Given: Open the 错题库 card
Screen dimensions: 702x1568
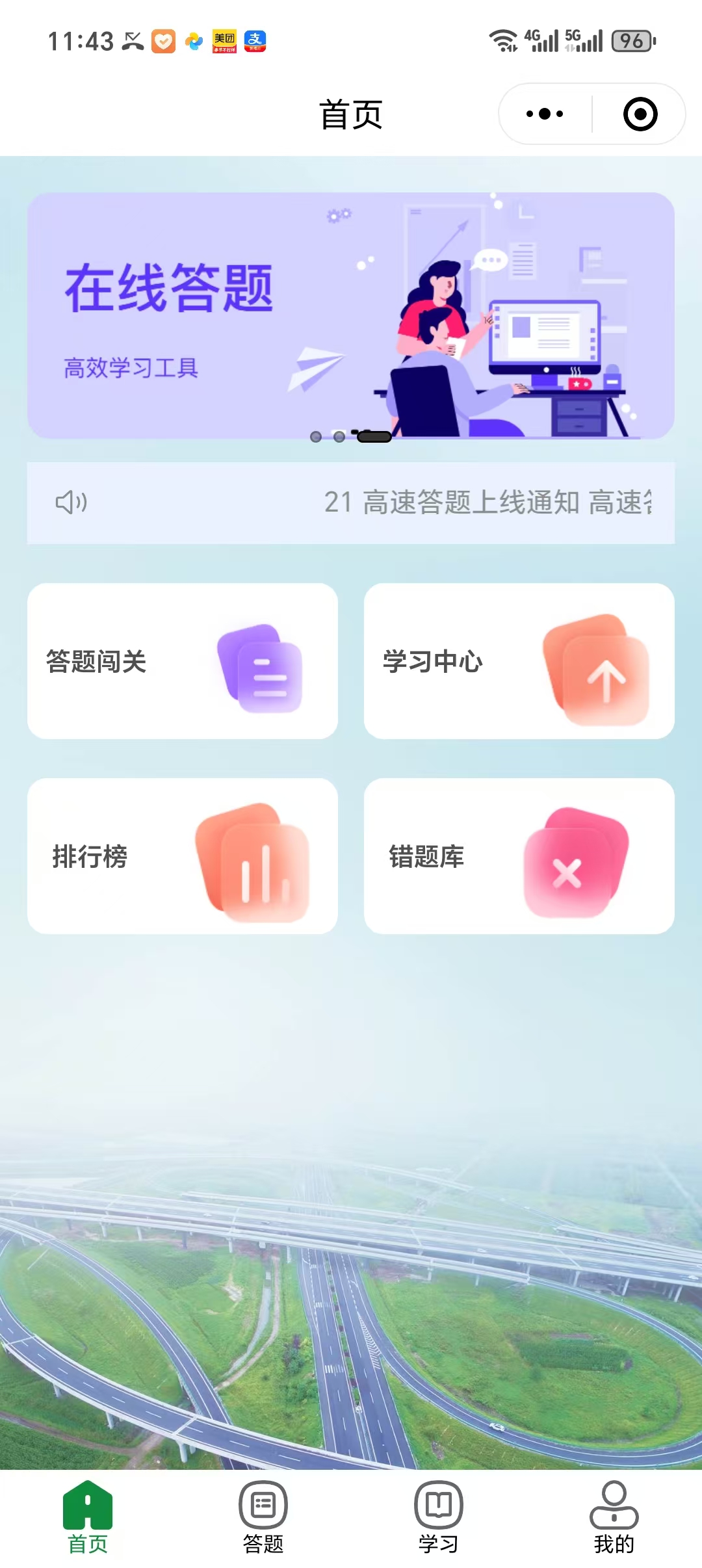Looking at the screenshot, I should 519,856.
